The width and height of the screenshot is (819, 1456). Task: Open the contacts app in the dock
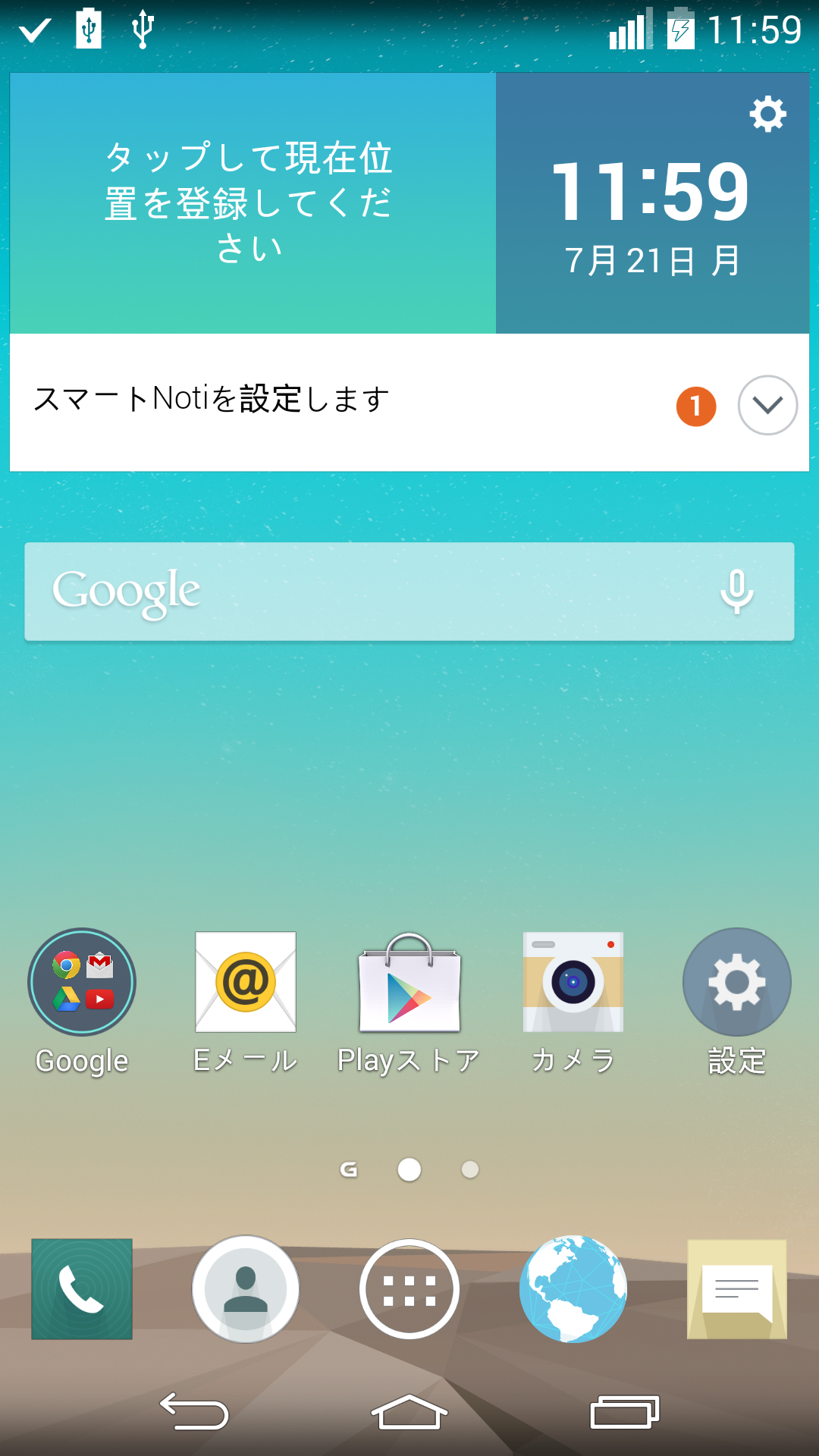point(246,1289)
